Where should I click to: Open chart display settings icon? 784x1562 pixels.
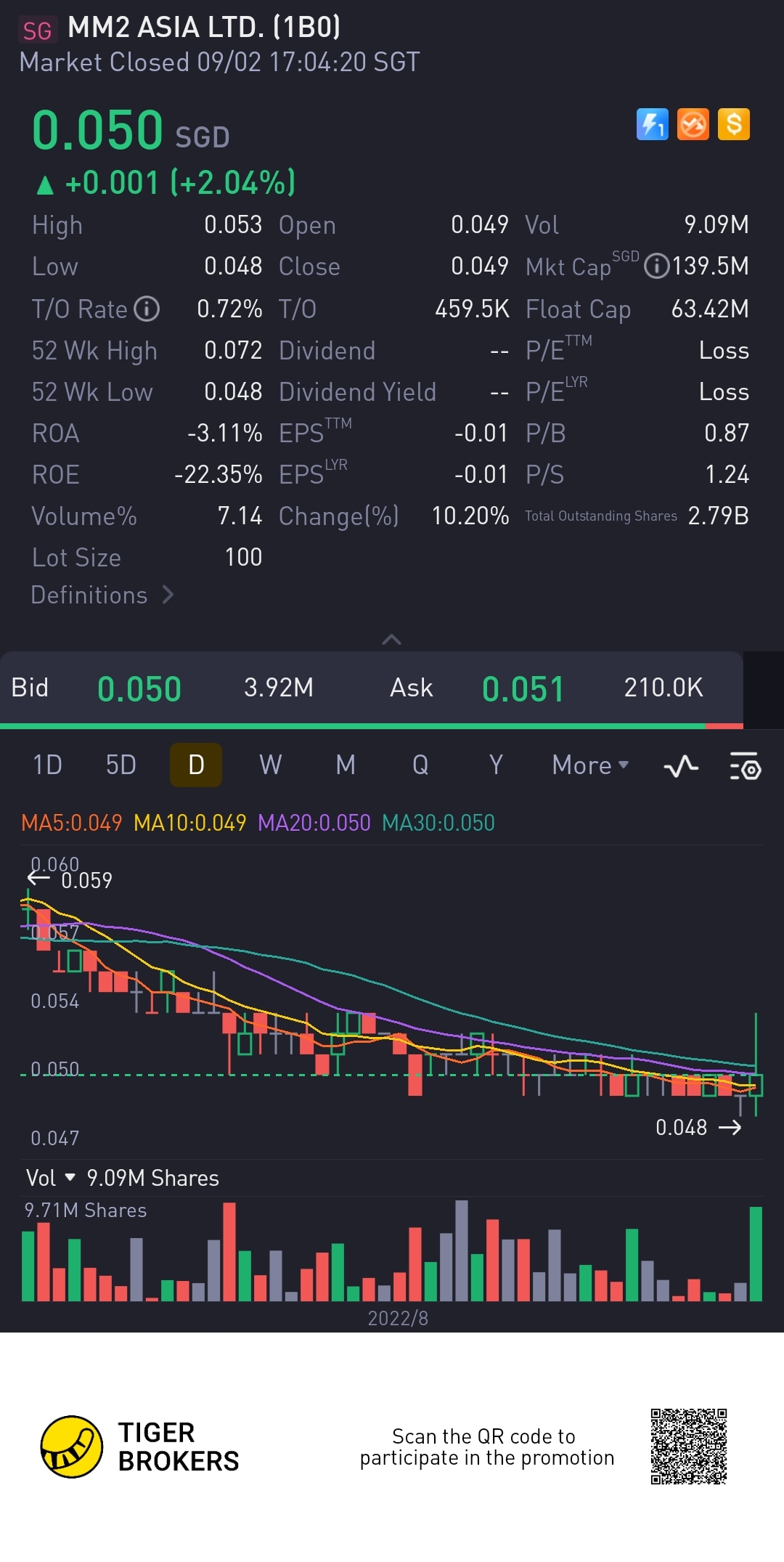(x=745, y=766)
